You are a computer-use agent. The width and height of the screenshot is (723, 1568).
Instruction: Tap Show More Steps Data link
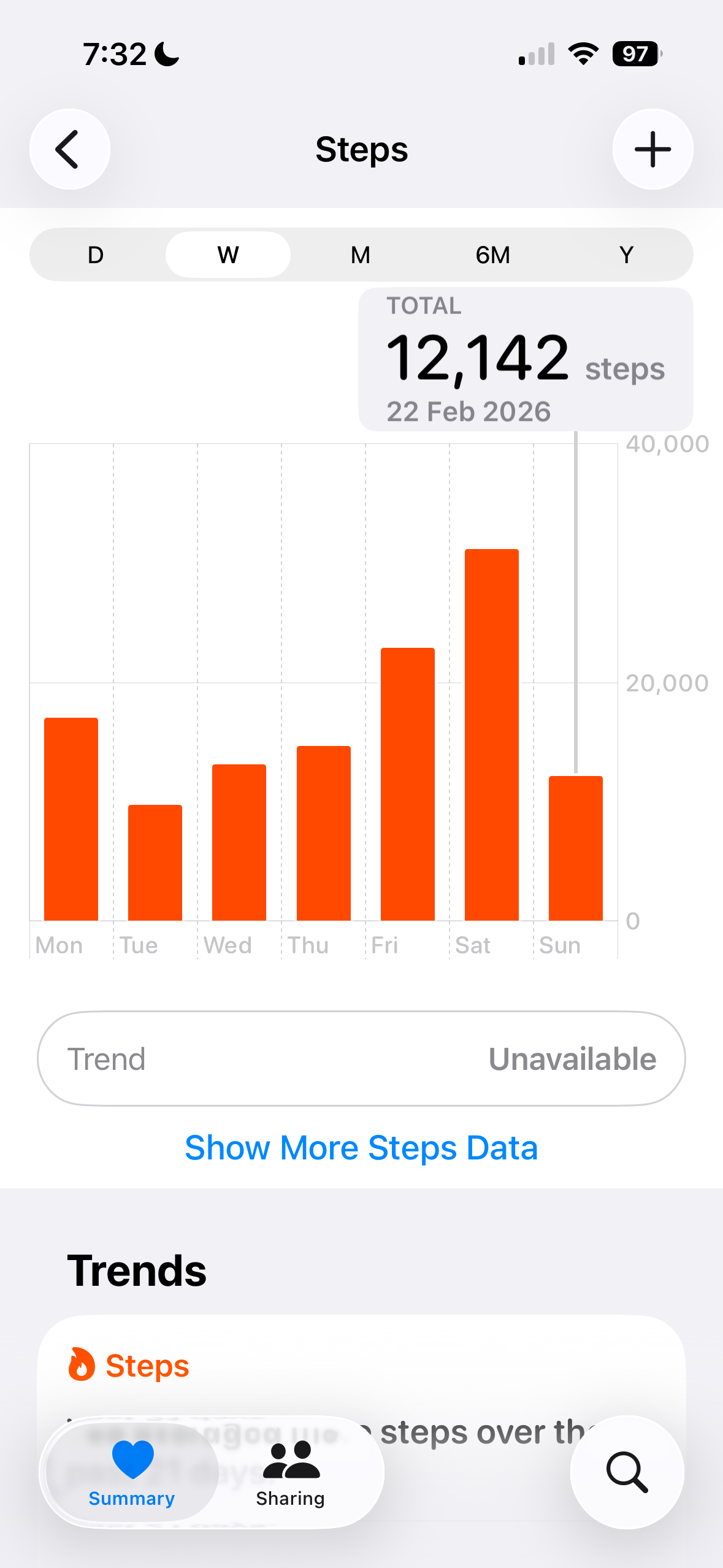click(x=361, y=1148)
